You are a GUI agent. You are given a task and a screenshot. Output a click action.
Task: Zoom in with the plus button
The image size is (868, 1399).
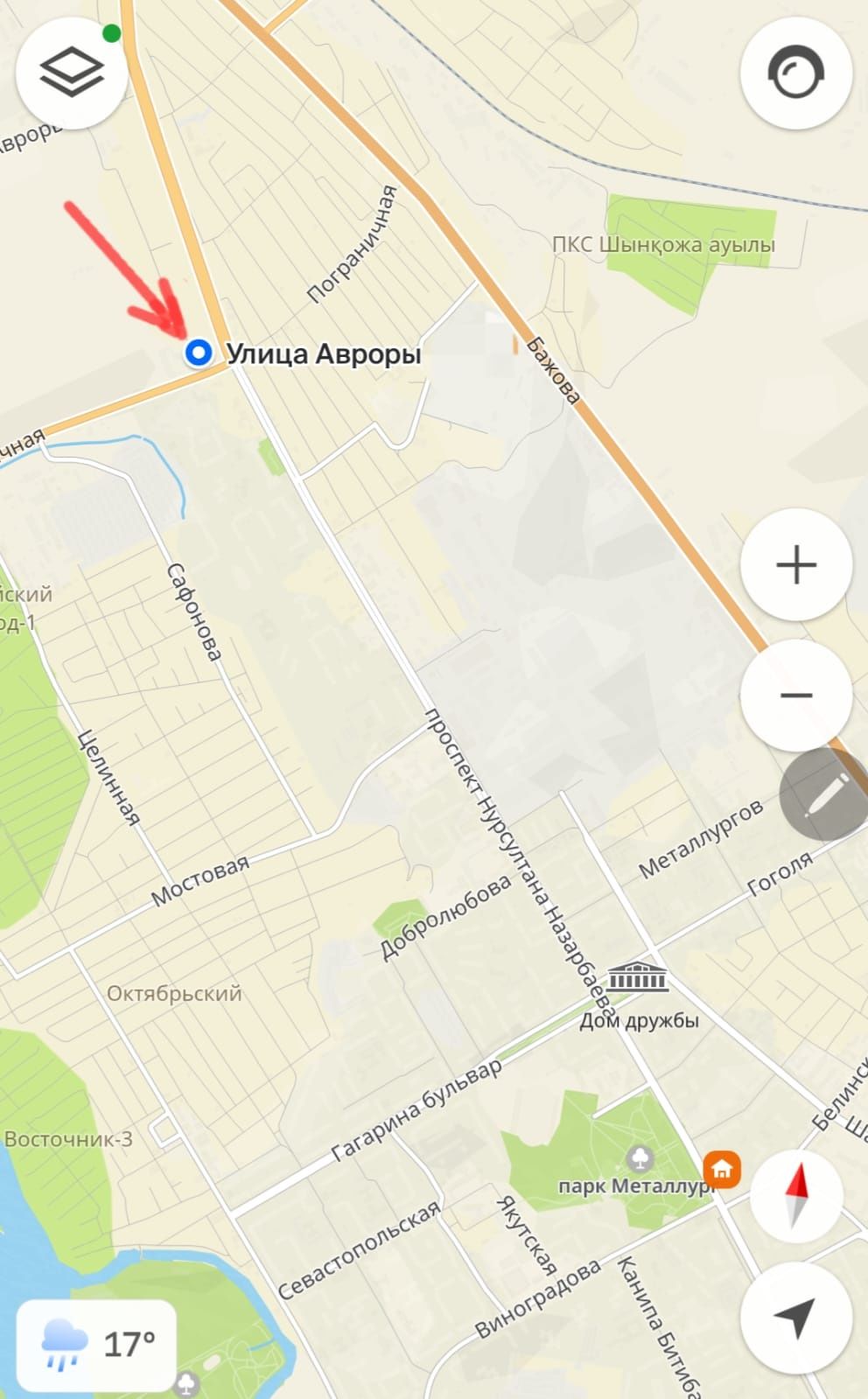pos(795,564)
